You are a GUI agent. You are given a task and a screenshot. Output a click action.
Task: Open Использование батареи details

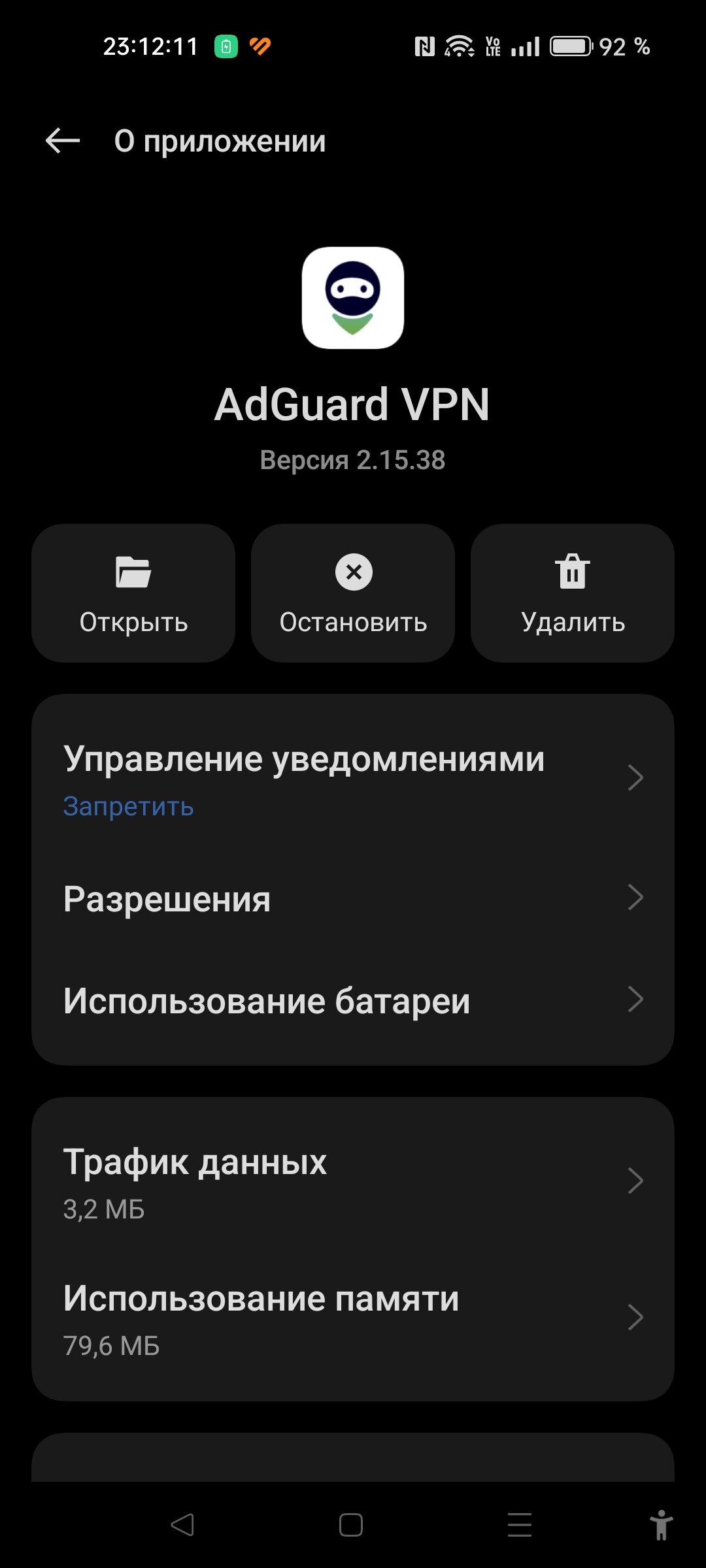click(353, 1000)
